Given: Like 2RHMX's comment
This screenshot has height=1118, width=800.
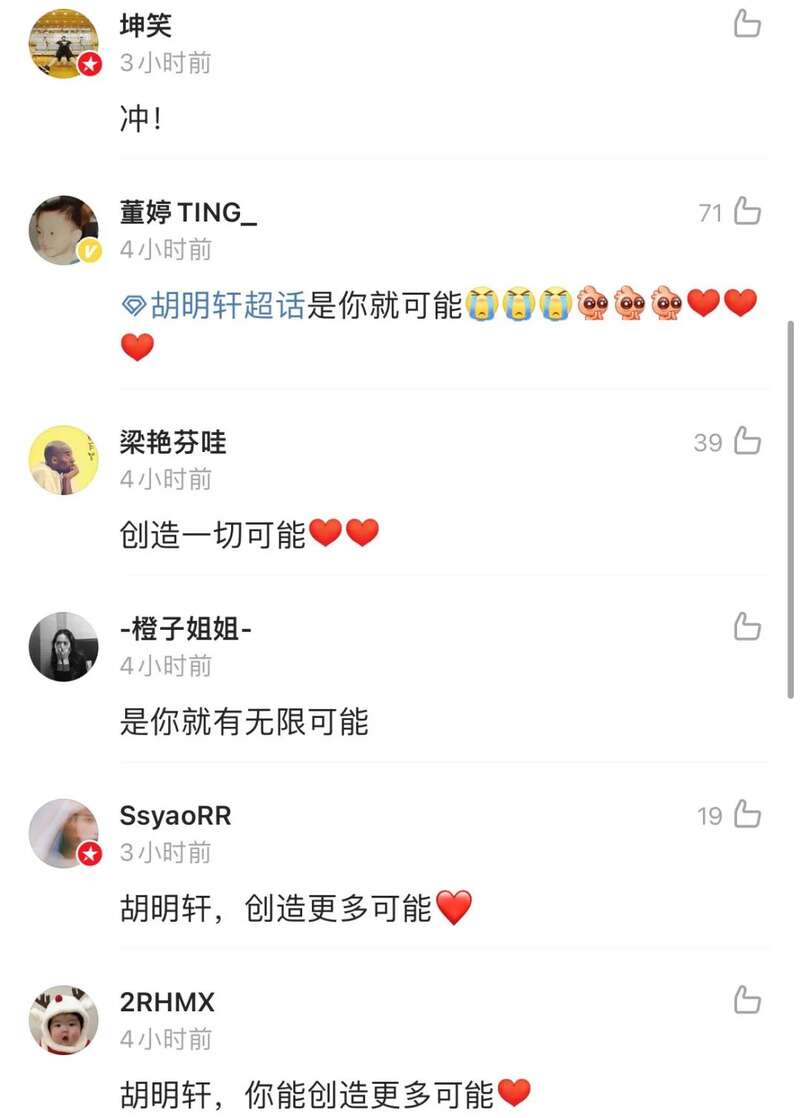Looking at the screenshot, I should click(747, 1000).
